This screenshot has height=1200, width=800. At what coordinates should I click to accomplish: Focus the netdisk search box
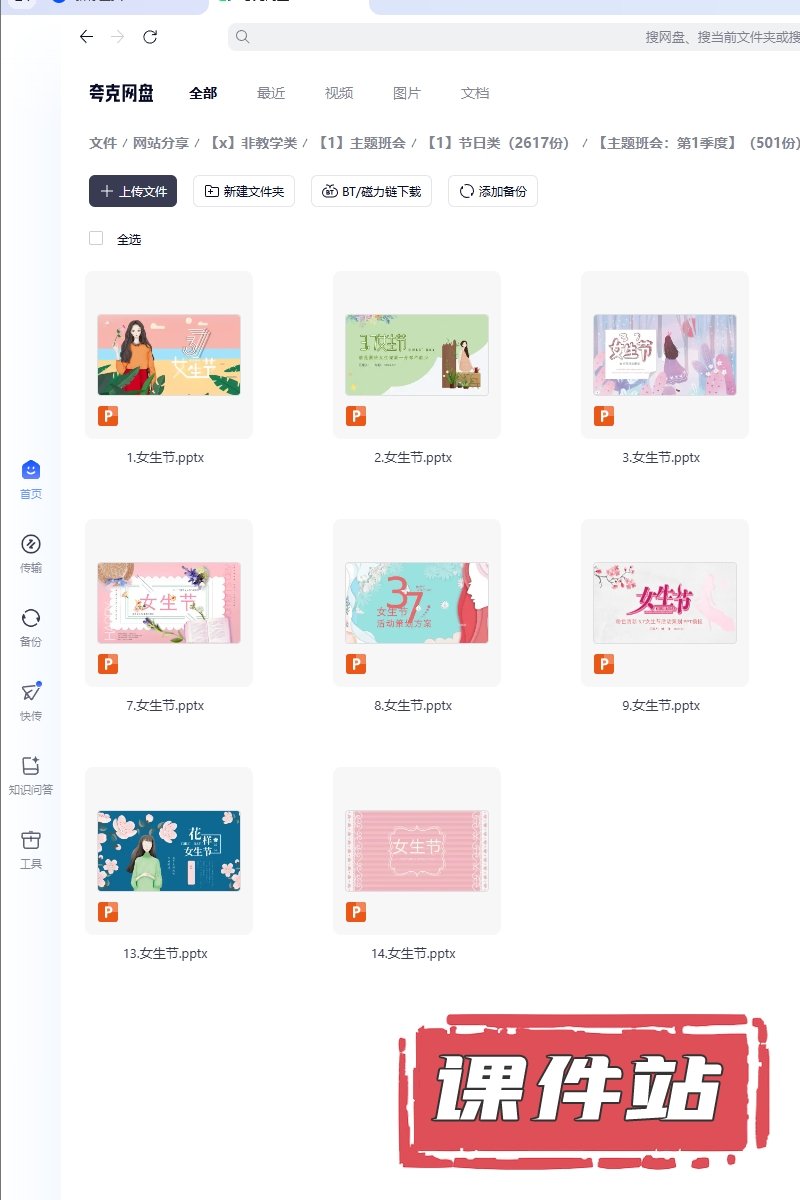pyautogui.click(x=500, y=37)
